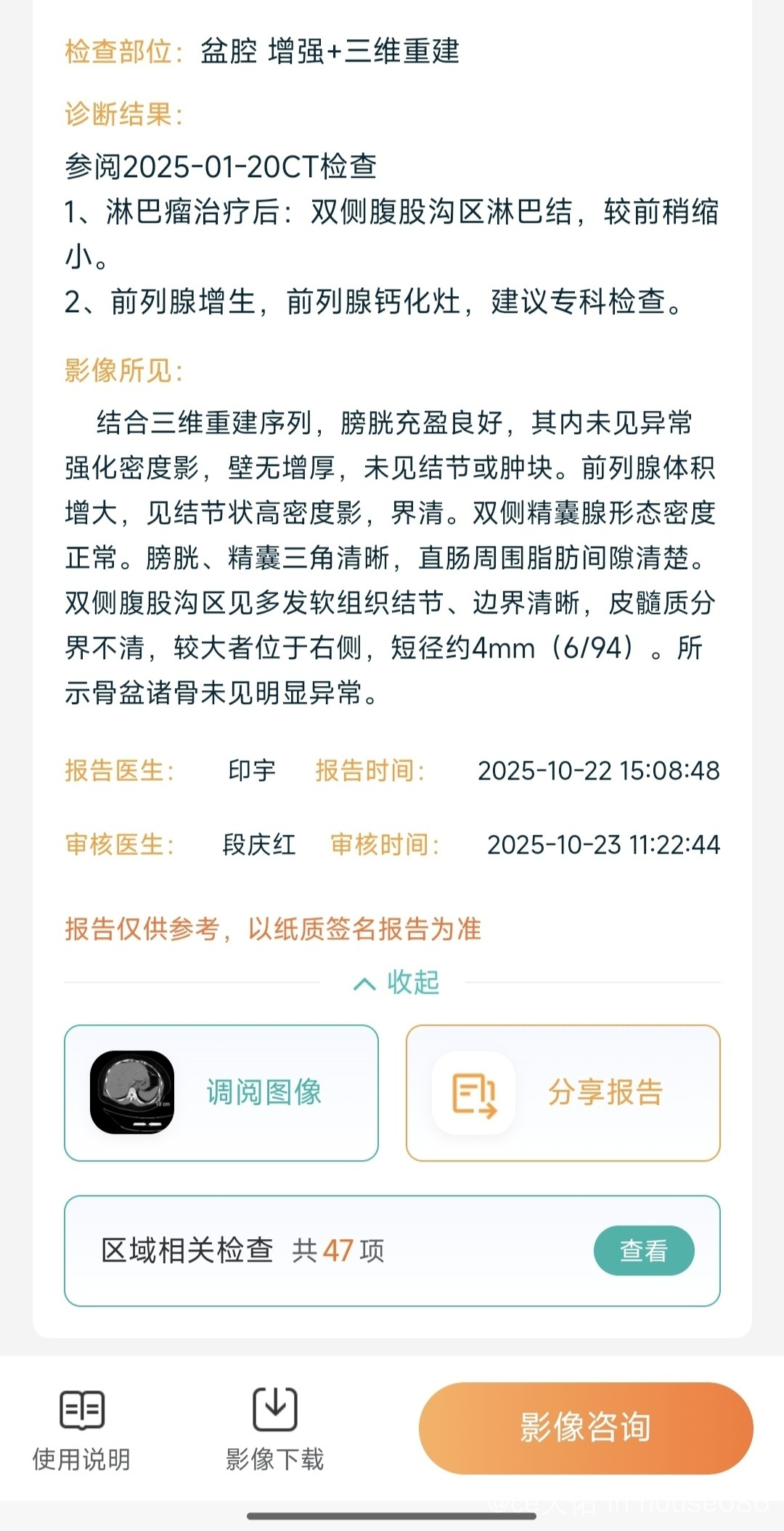Share the report via 分享报告
The image size is (784, 1531).
(x=563, y=1093)
